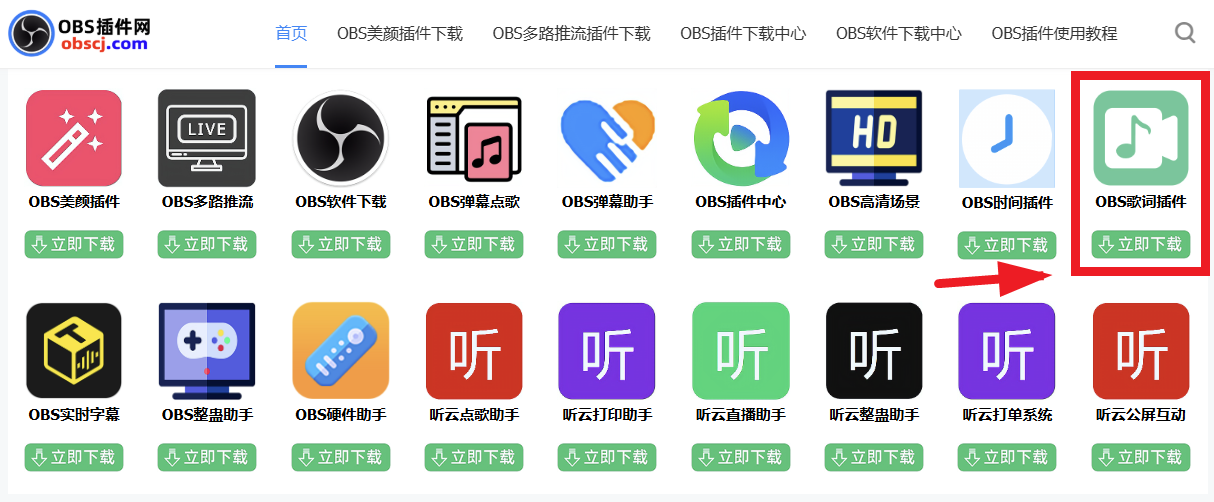Viewport: 1214px width, 502px height.
Task: Open OBS插件使用教程 tutorials page
Action: coord(1054,33)
